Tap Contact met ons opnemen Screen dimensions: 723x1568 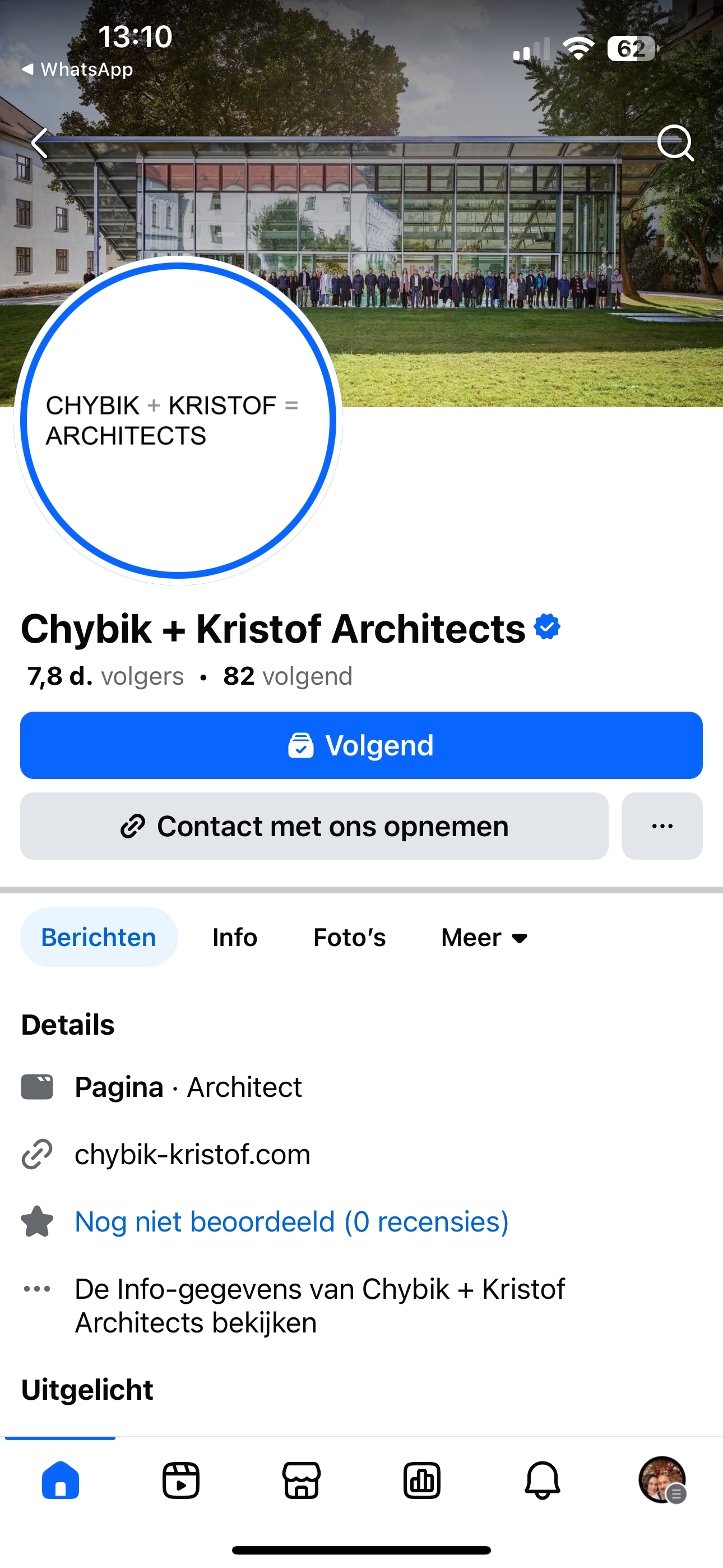[314, 826]
